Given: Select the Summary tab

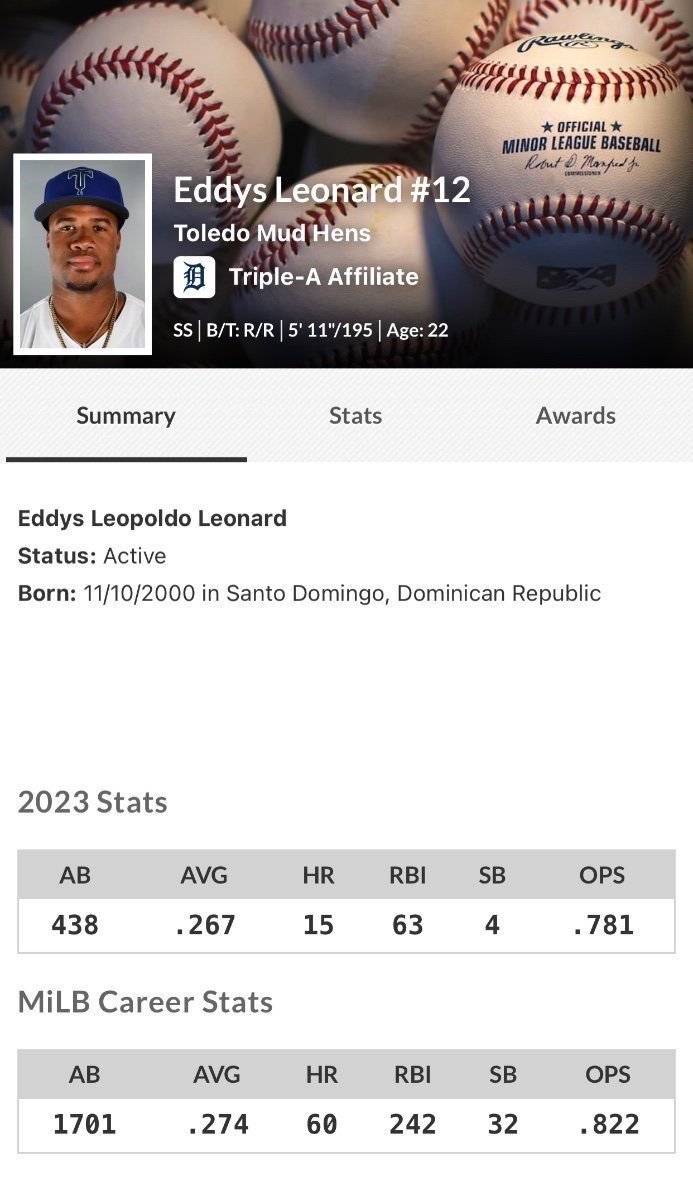Looking at the screenshot, I should click(x=126, y=416).
